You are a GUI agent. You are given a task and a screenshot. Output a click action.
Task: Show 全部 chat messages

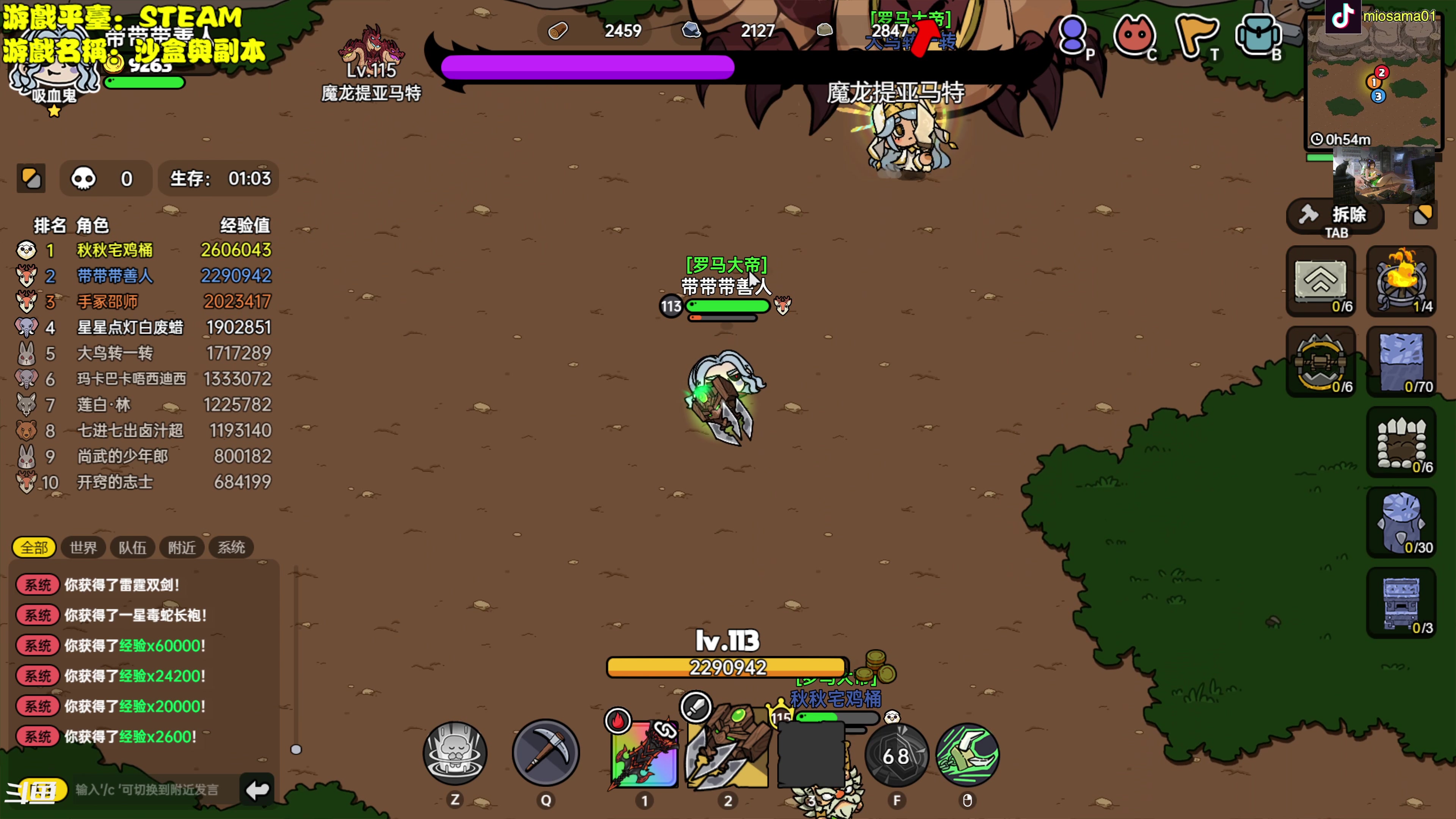(x=34, y=547)
